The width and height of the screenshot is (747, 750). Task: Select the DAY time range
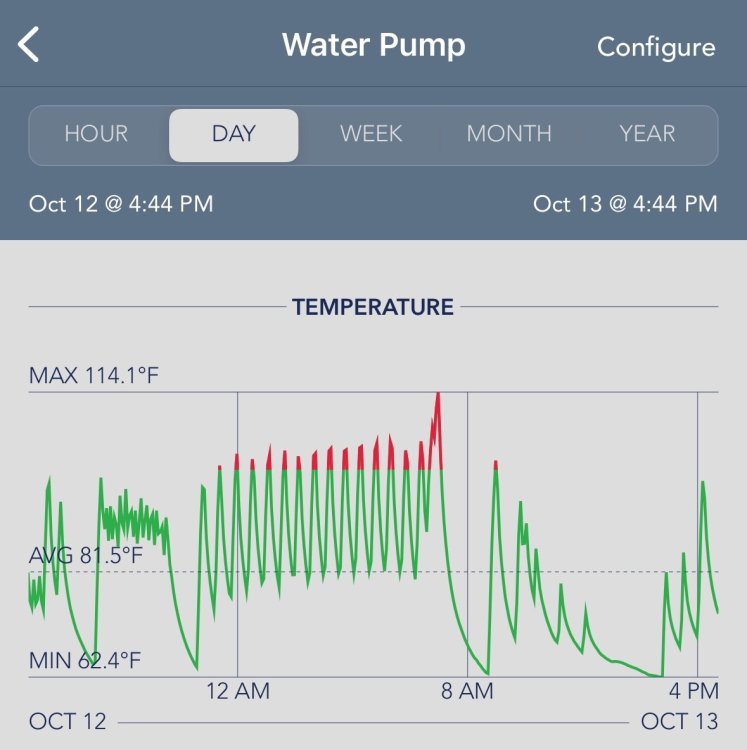(233, 135)
